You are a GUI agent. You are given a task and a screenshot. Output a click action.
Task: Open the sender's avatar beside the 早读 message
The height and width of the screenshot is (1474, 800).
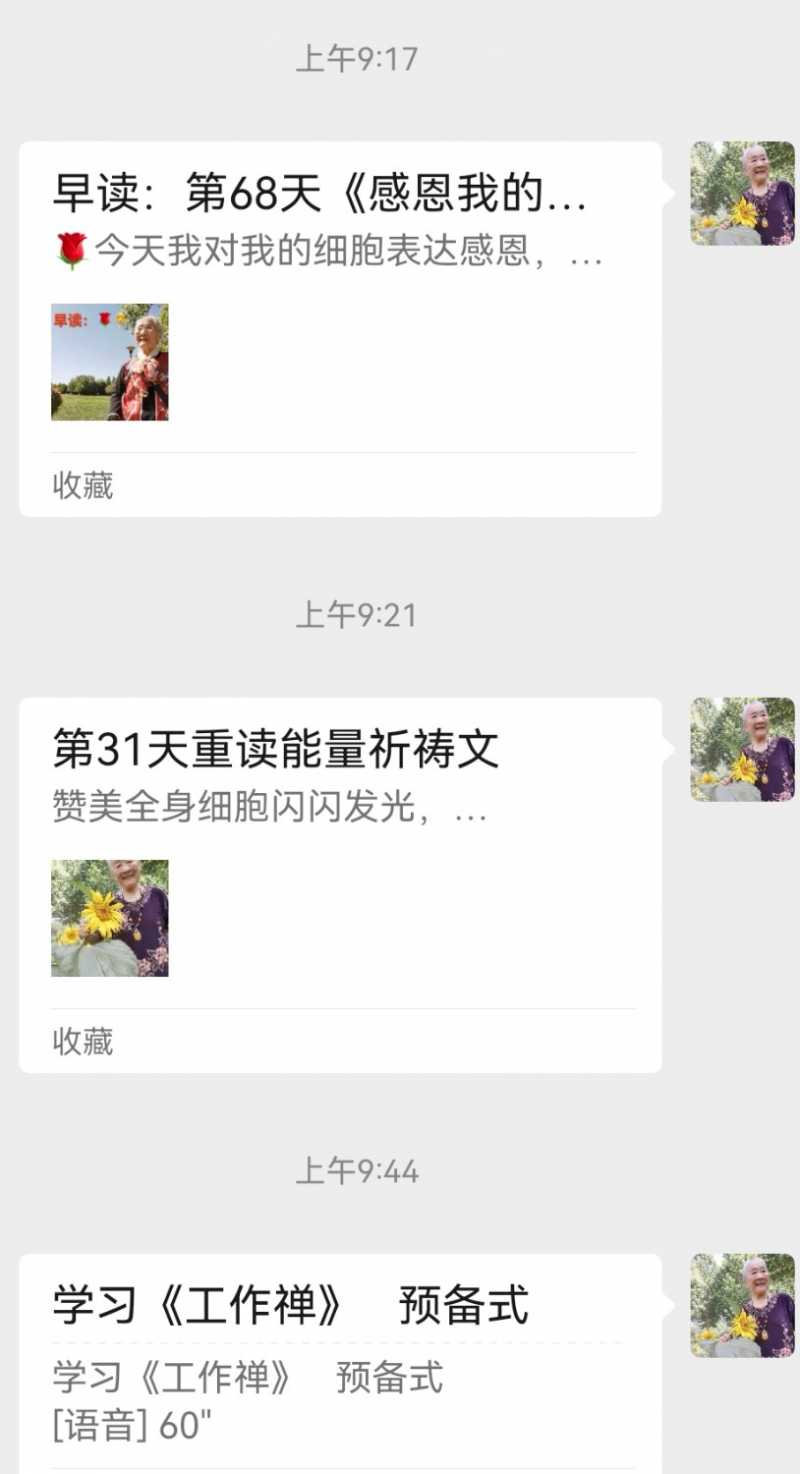click(x=741, y=192)
